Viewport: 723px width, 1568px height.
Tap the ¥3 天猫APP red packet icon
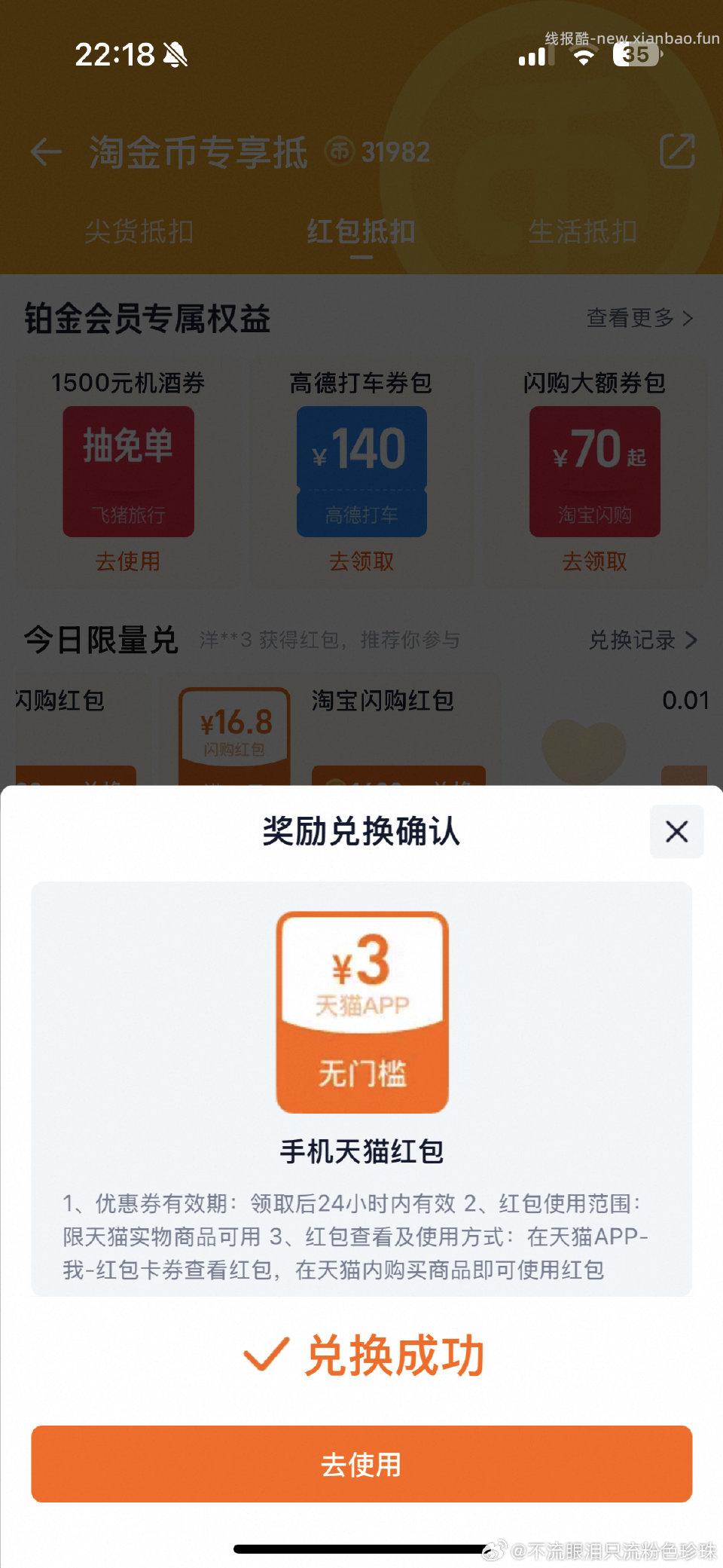361,1010
